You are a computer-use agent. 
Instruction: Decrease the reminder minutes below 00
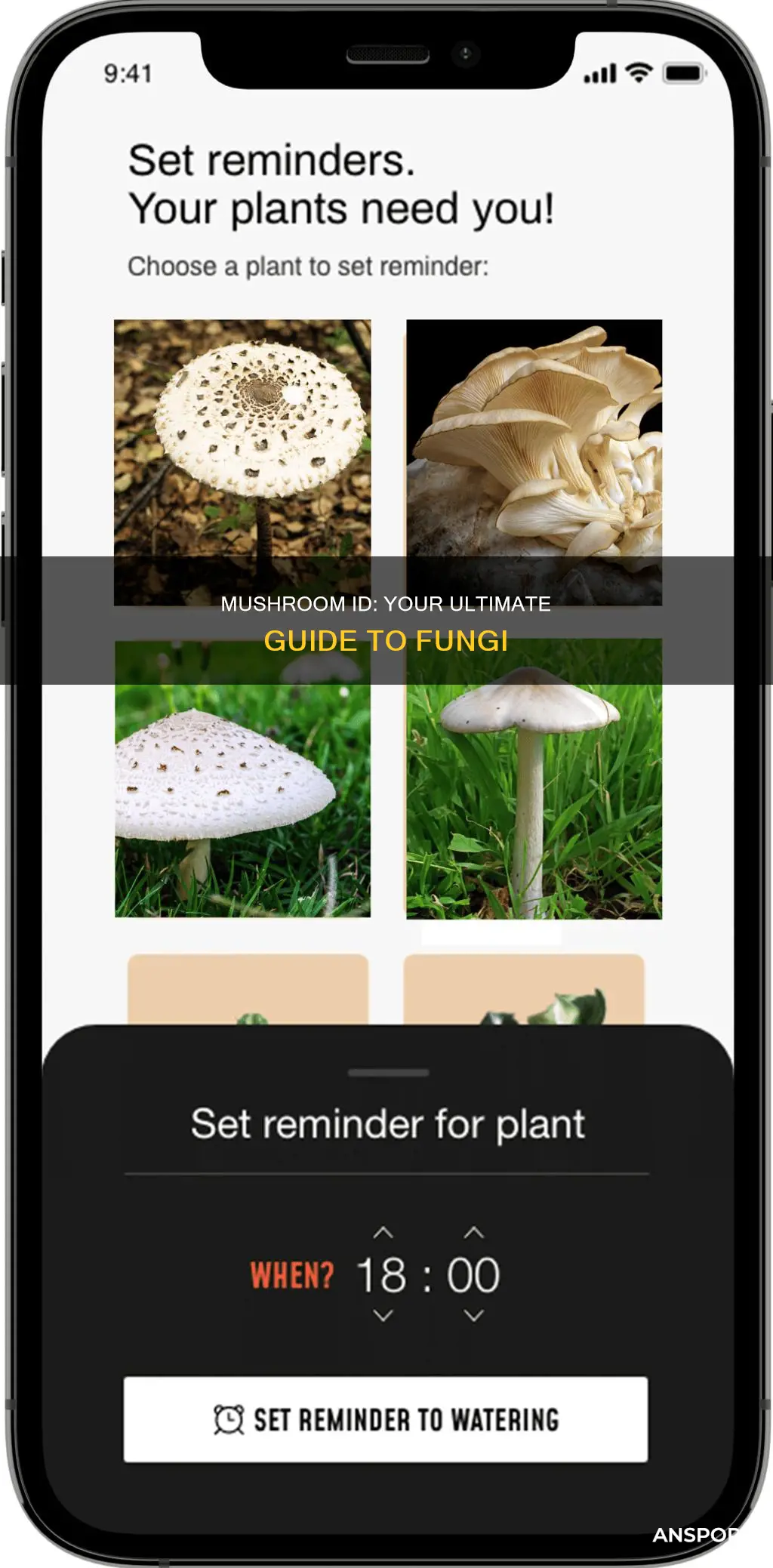pyautogui.click(x=472, y=1316)
